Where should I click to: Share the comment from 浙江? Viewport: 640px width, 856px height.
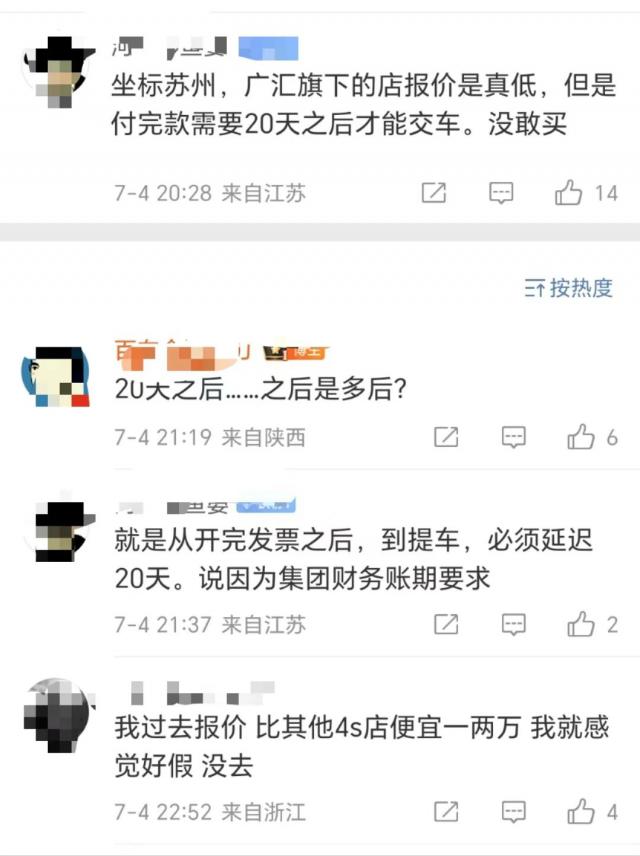(446, 811)
